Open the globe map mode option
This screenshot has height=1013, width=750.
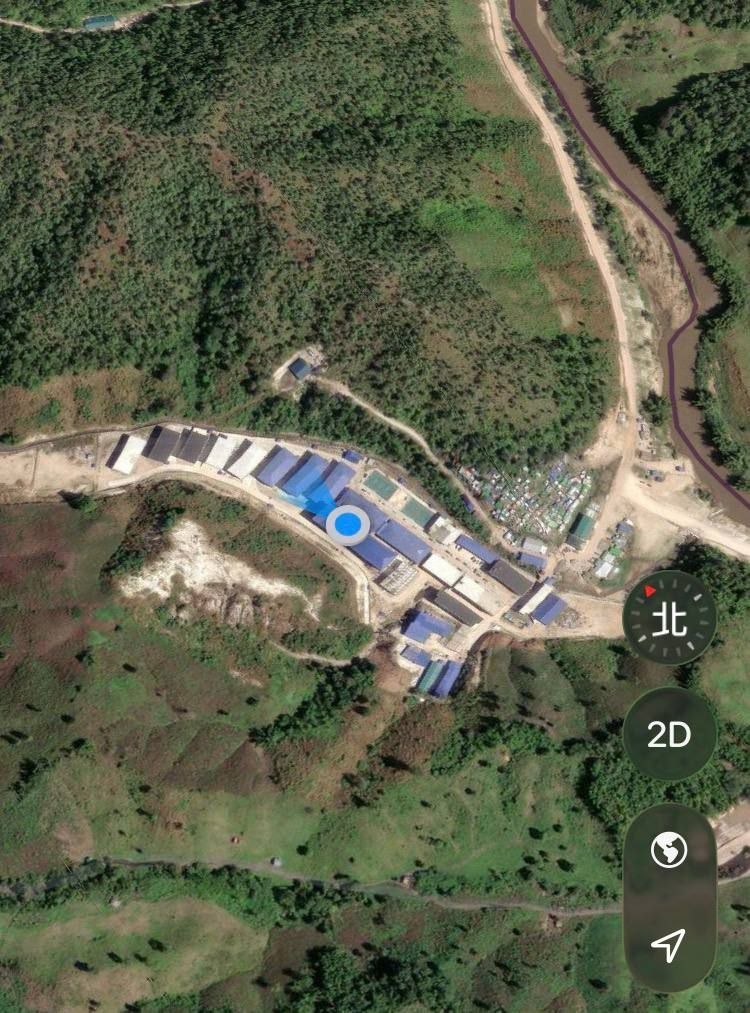[669, 850]
